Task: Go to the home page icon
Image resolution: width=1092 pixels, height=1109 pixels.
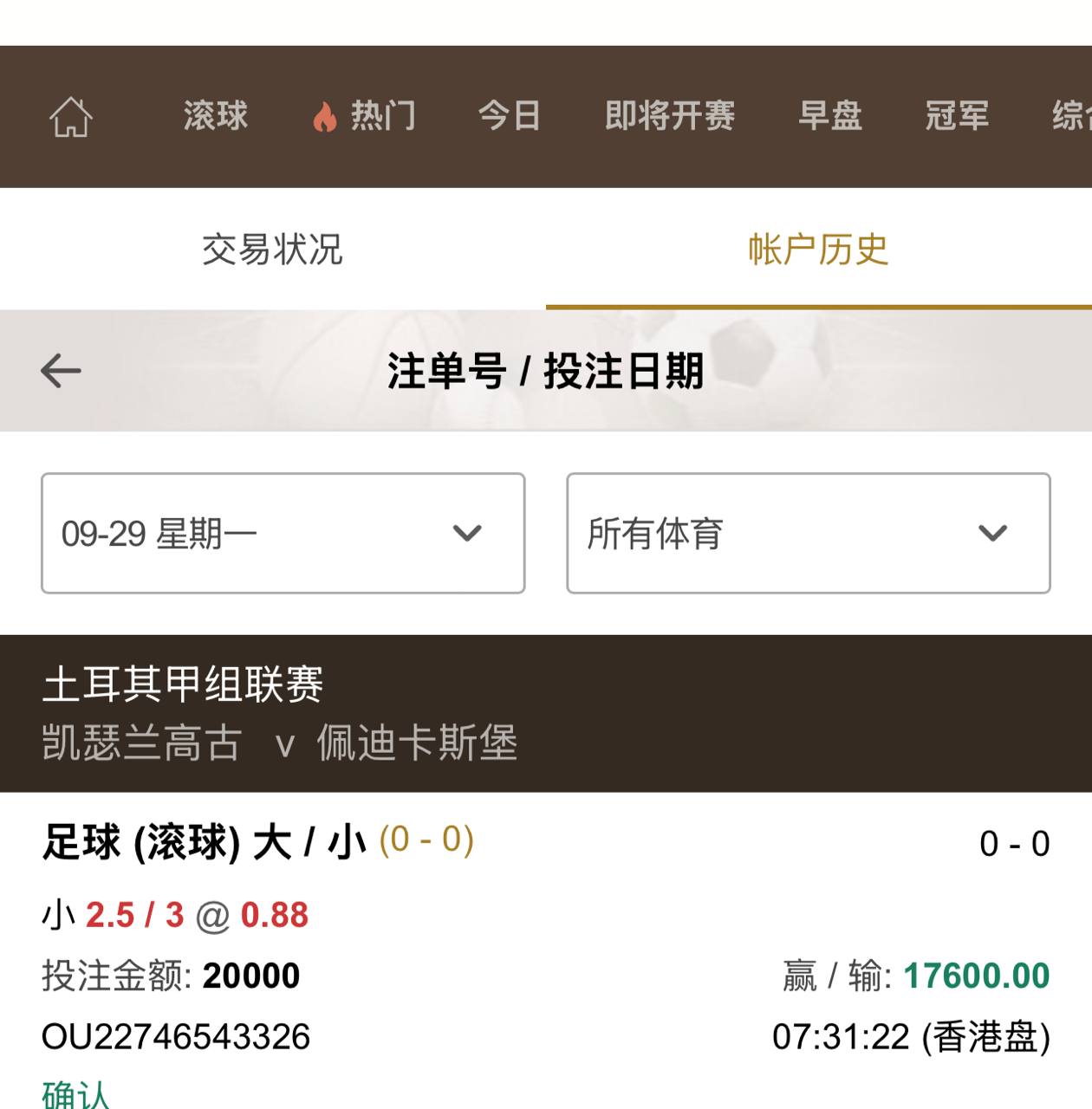Action: point(71,116)
